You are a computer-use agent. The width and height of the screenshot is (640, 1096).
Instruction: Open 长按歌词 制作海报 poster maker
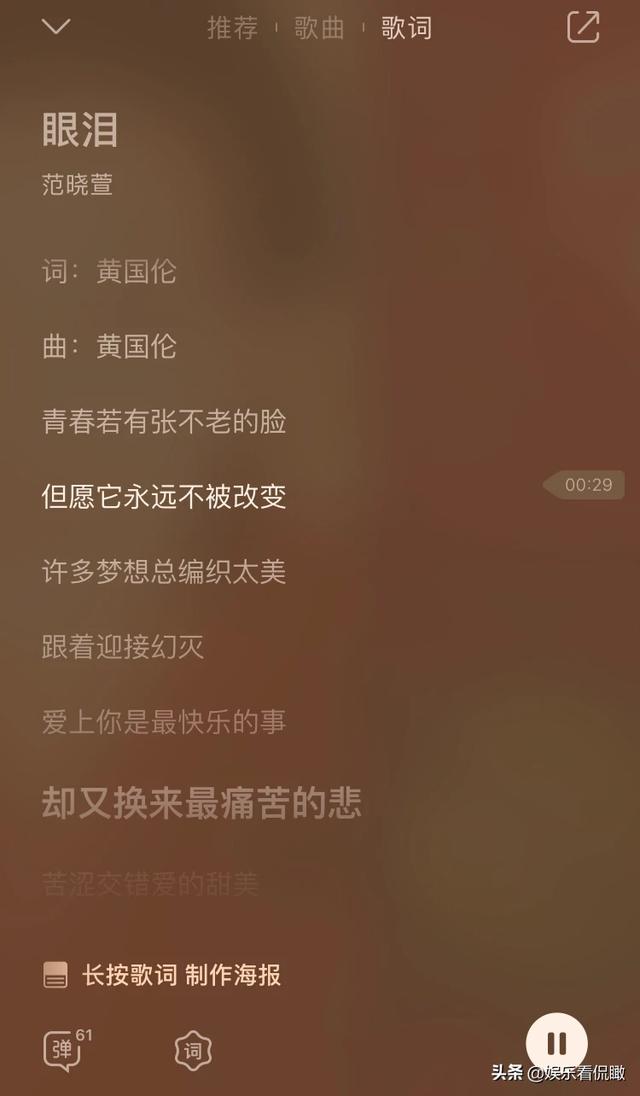(x=162, y=975)
